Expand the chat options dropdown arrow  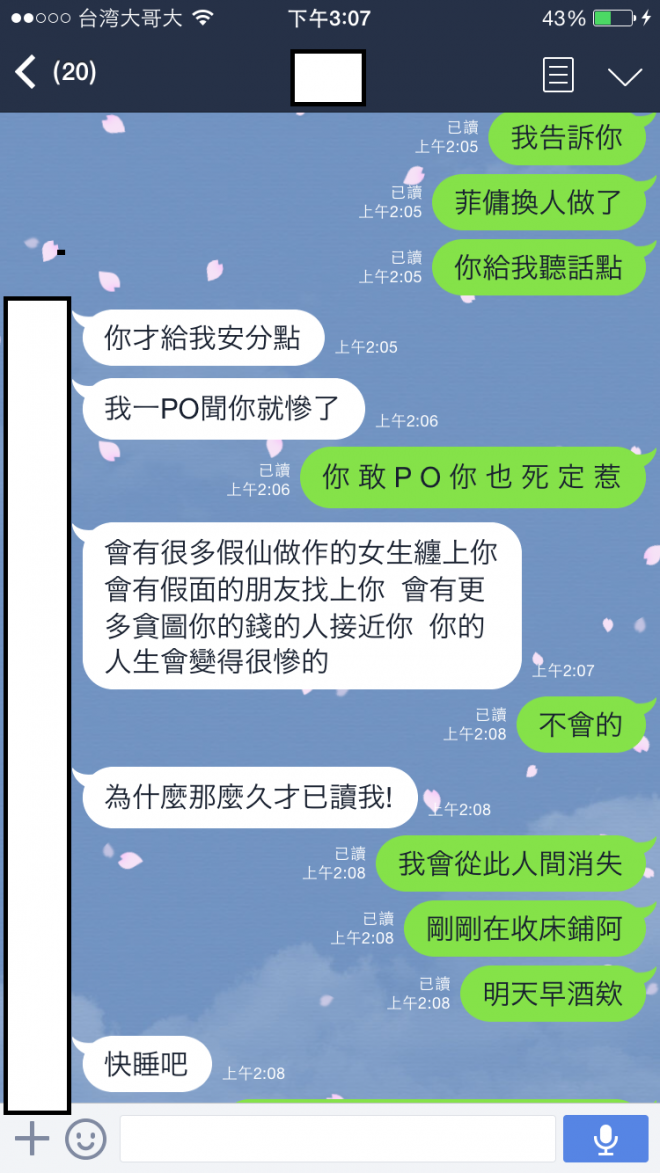point(625,76)
